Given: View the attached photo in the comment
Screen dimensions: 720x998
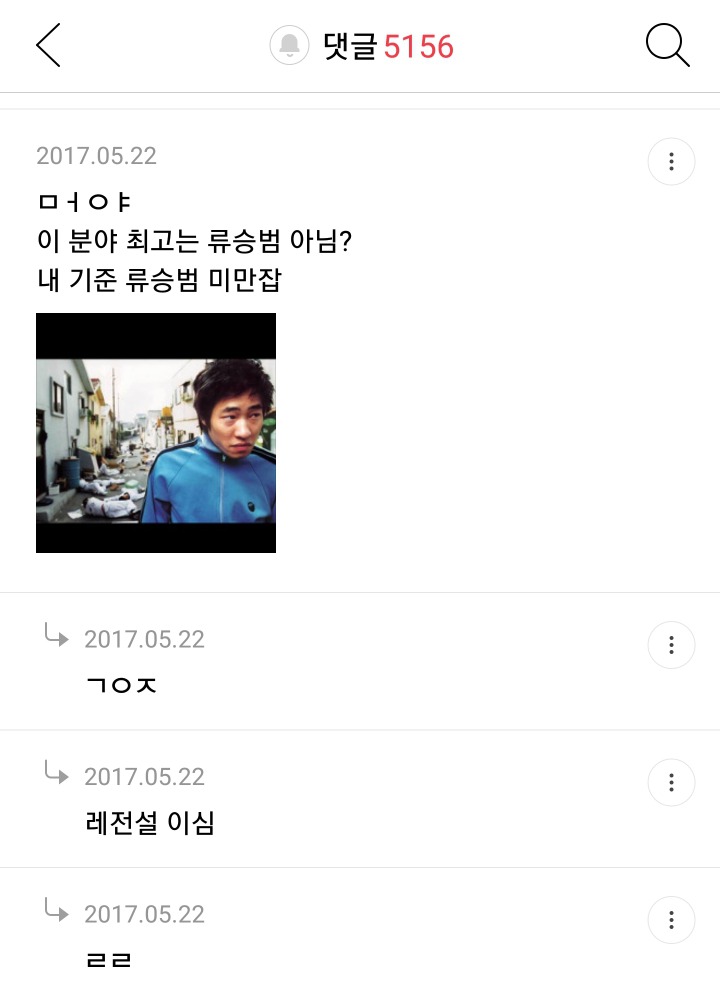Looking at the screenshot, I should [156, 433].
